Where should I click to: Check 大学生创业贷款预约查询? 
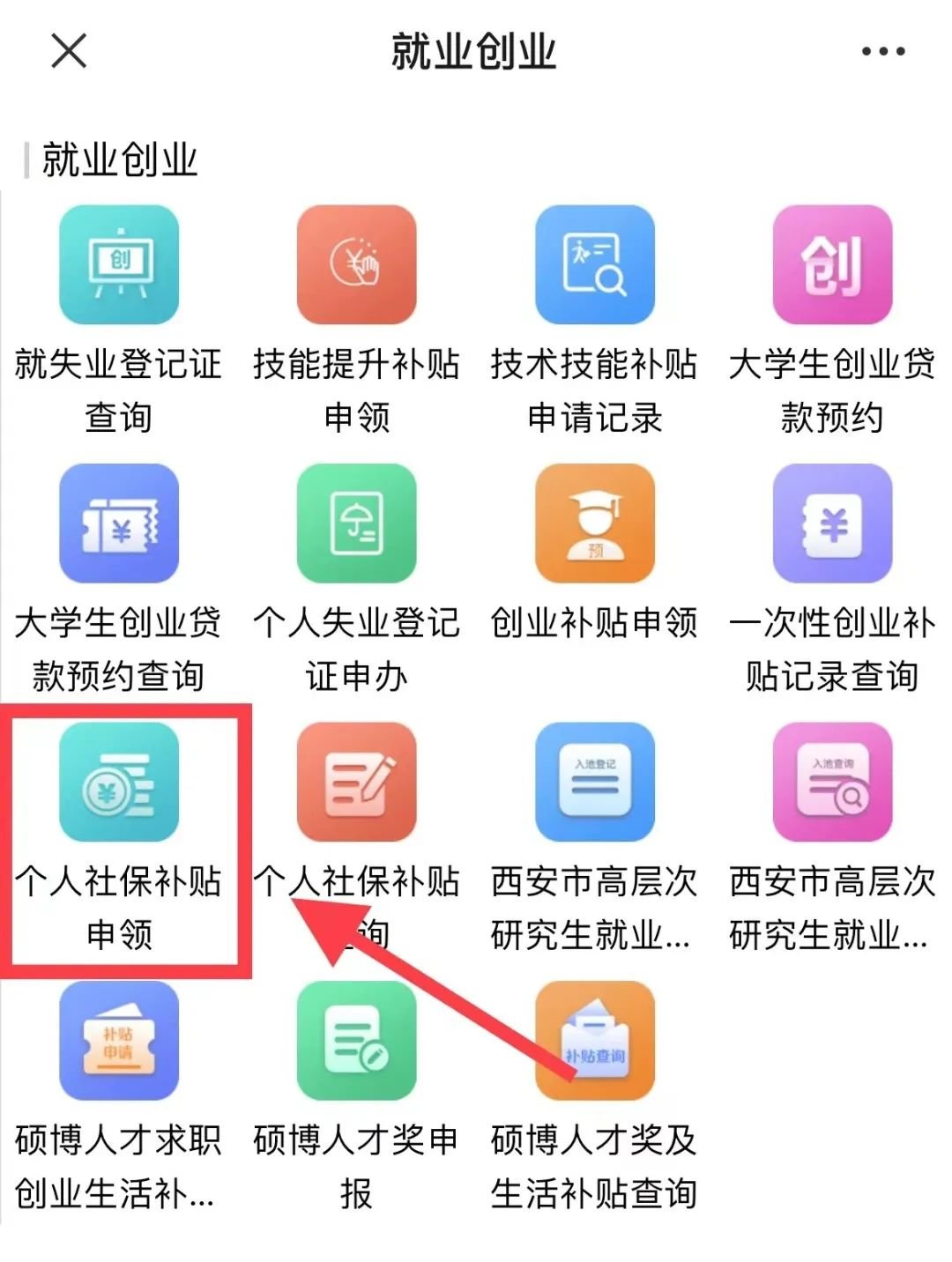coord(119,523)
